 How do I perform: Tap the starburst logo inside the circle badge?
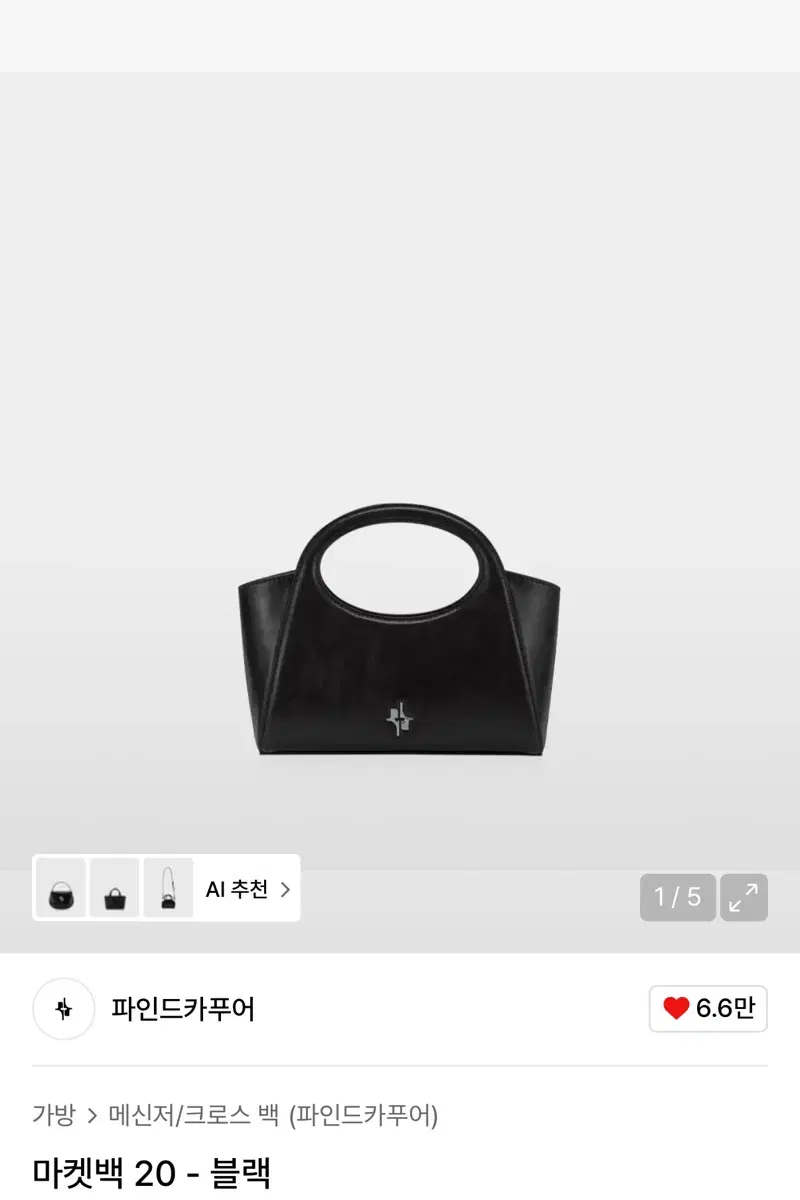pos(63,1011)
